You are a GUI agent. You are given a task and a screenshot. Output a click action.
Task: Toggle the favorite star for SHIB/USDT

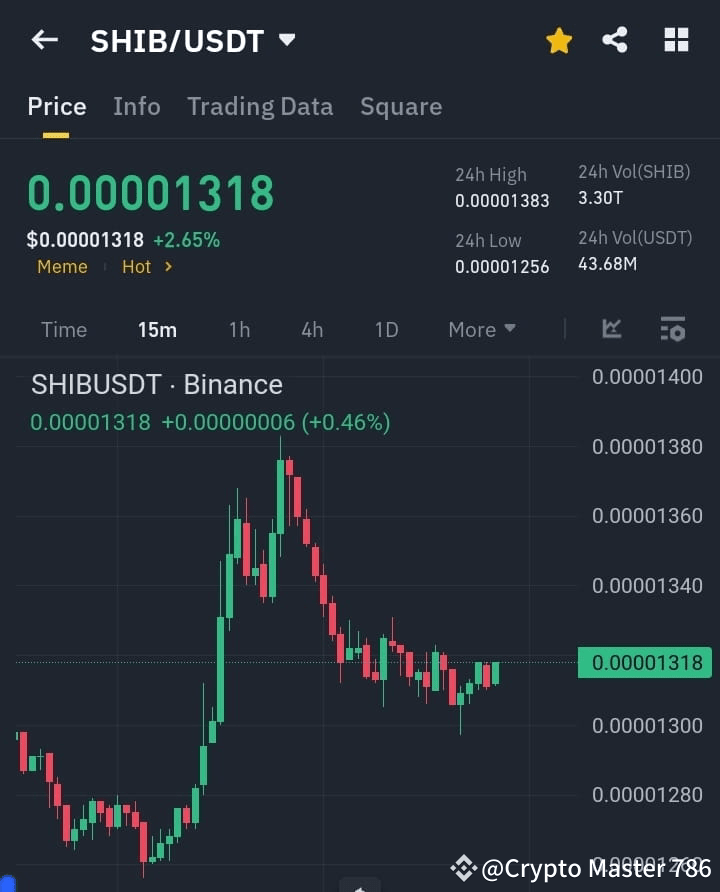click(559, 40)
